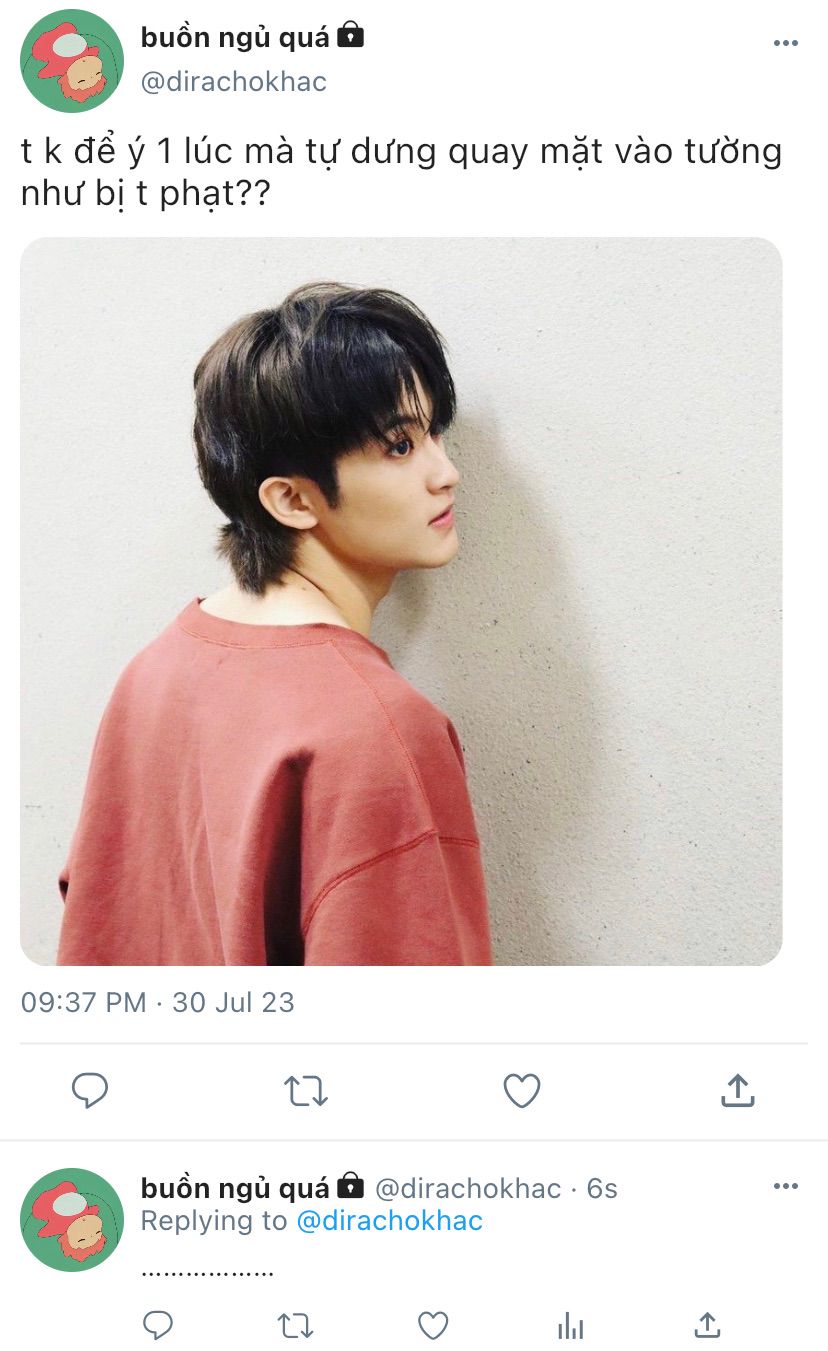Retweet the 6s reply tweet
The height and width of the screenshot is (1351, 828).
click(x=295, y=1326)
